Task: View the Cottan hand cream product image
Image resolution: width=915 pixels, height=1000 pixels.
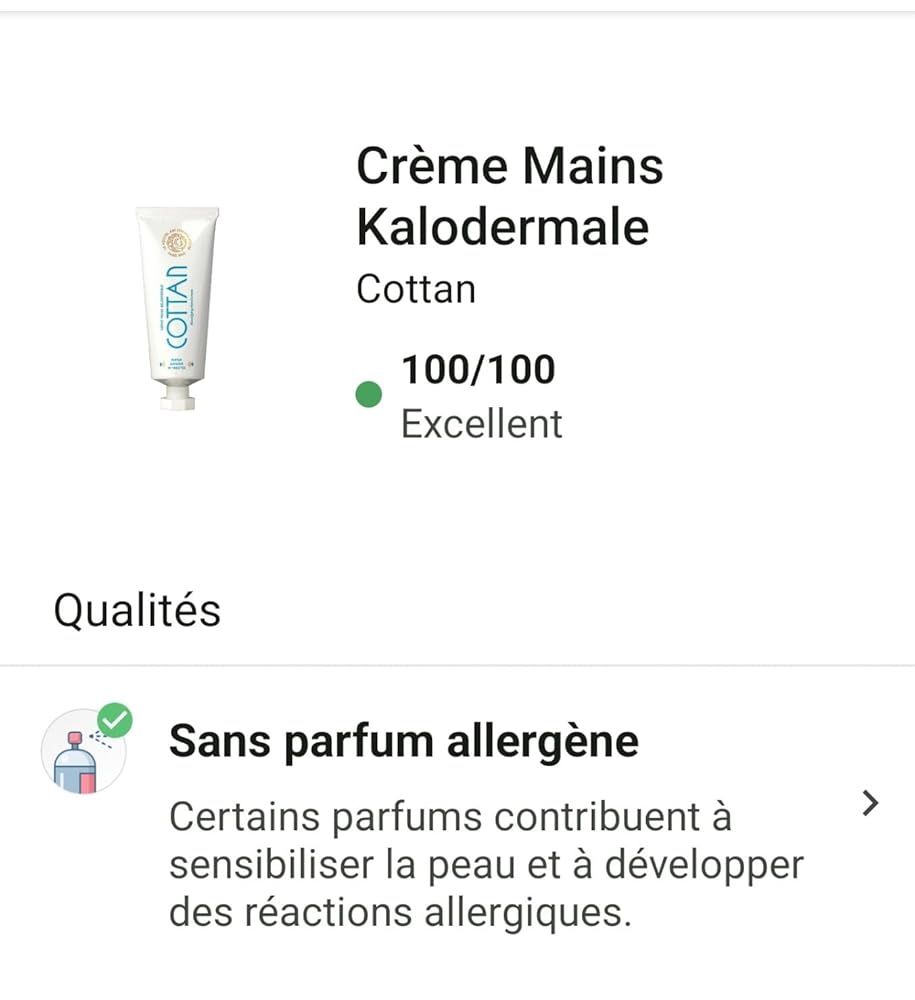Action: pos(177,308)
